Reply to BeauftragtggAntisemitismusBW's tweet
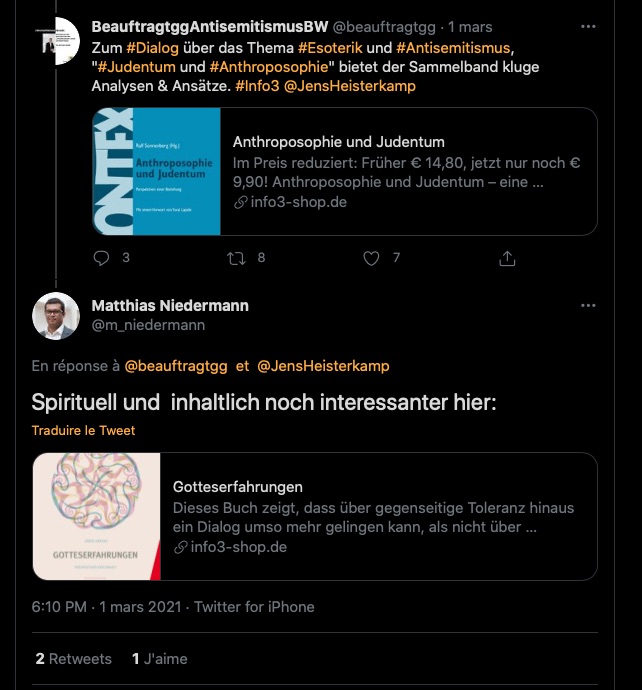This screenshot has height=690, width=642. (x=100, y=258)
